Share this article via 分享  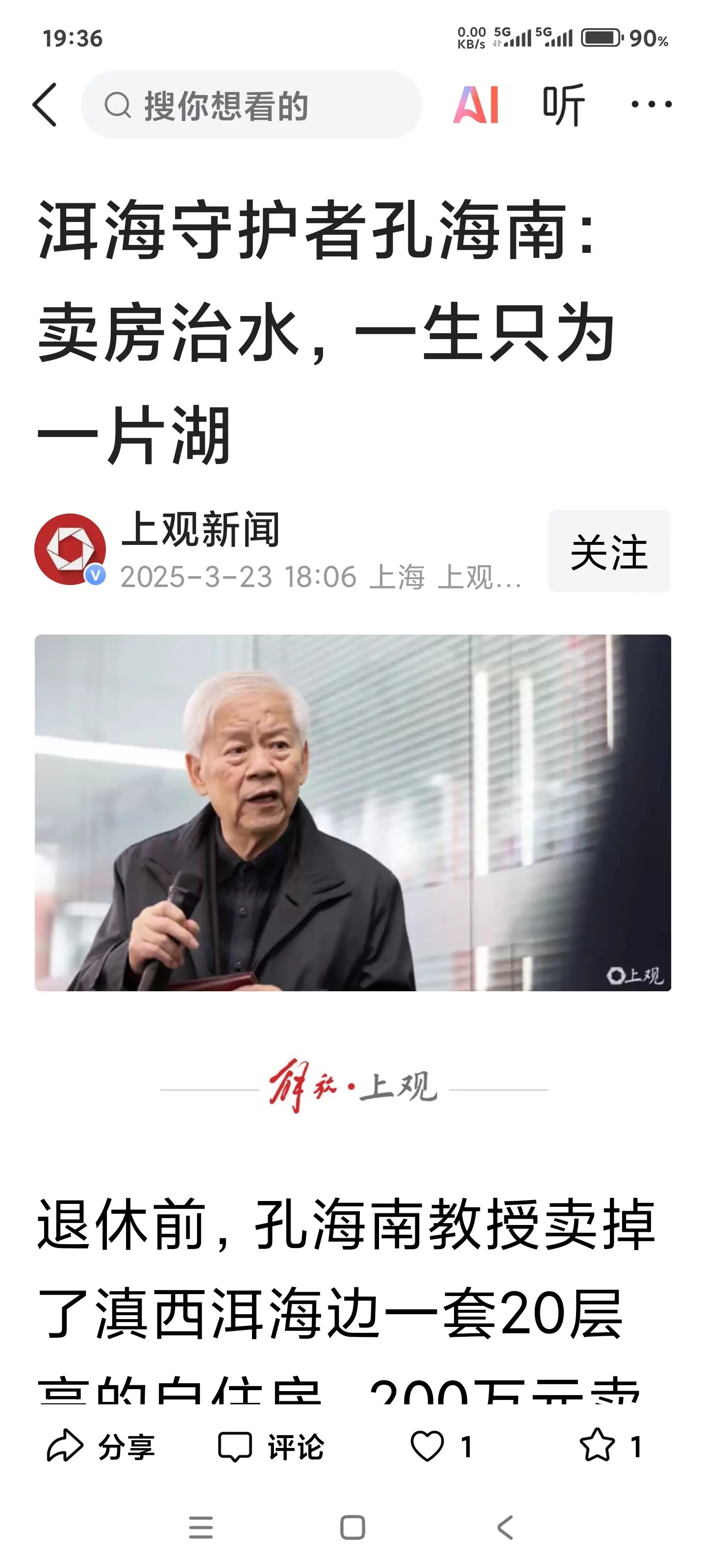101,1446
